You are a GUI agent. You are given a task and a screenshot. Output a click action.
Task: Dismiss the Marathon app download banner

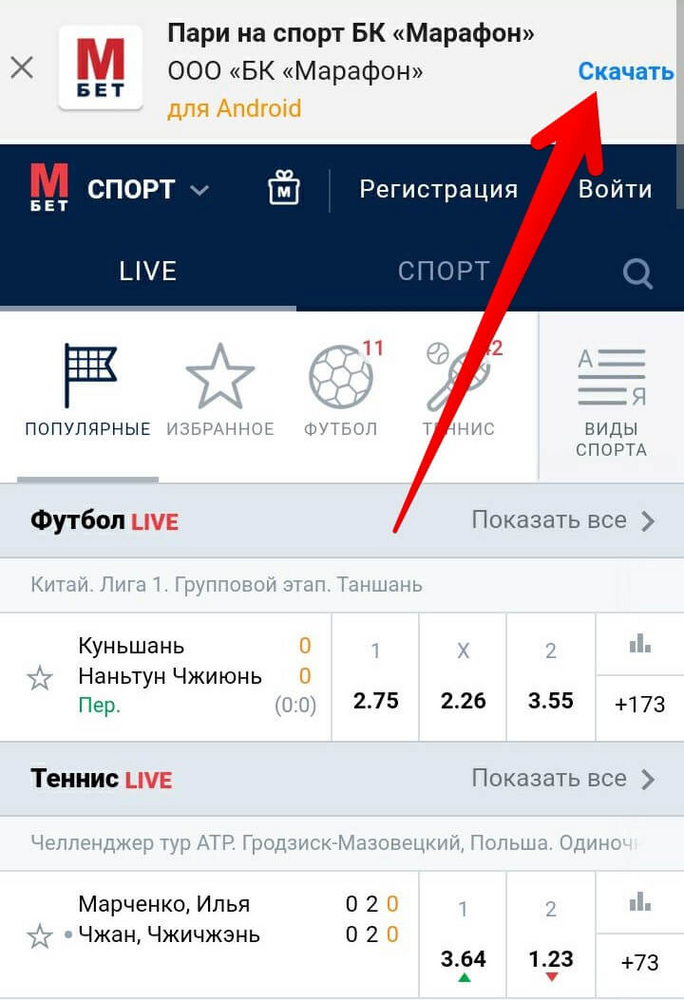coord(21,68)
